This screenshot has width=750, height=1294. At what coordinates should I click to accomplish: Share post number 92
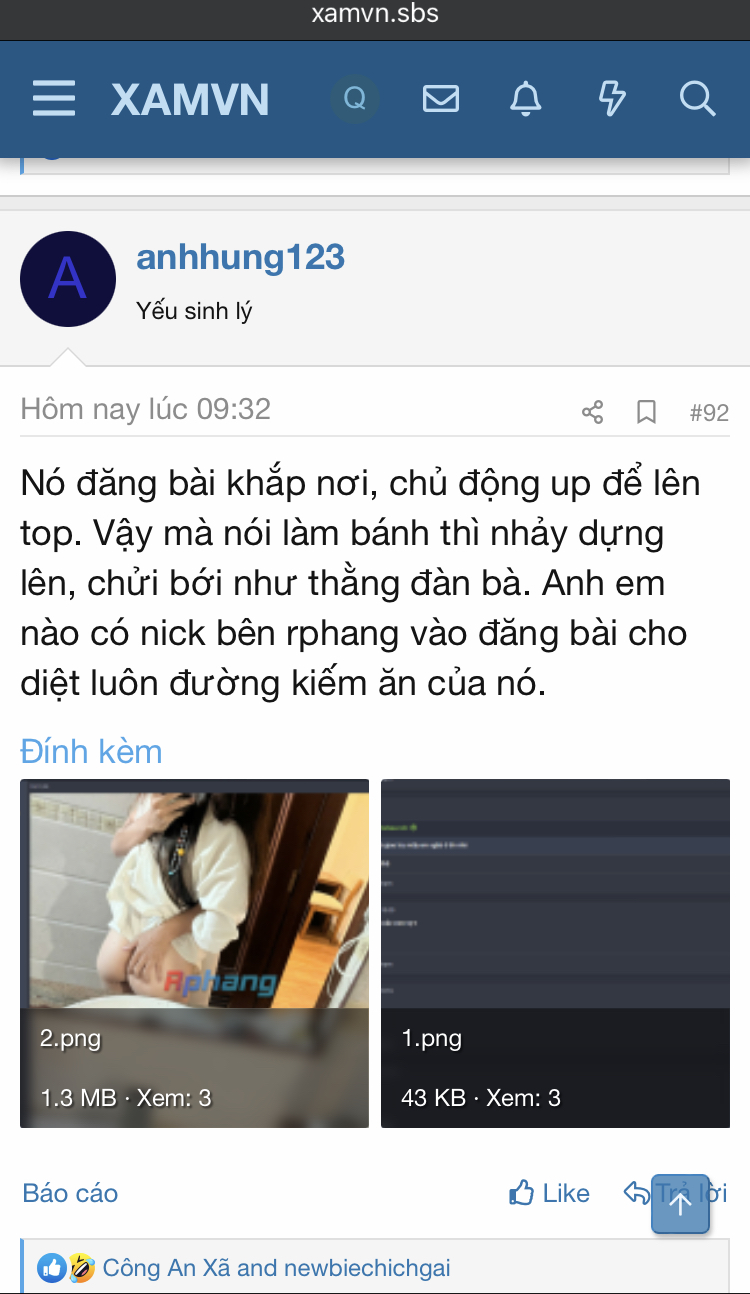(x=592, y=412)
